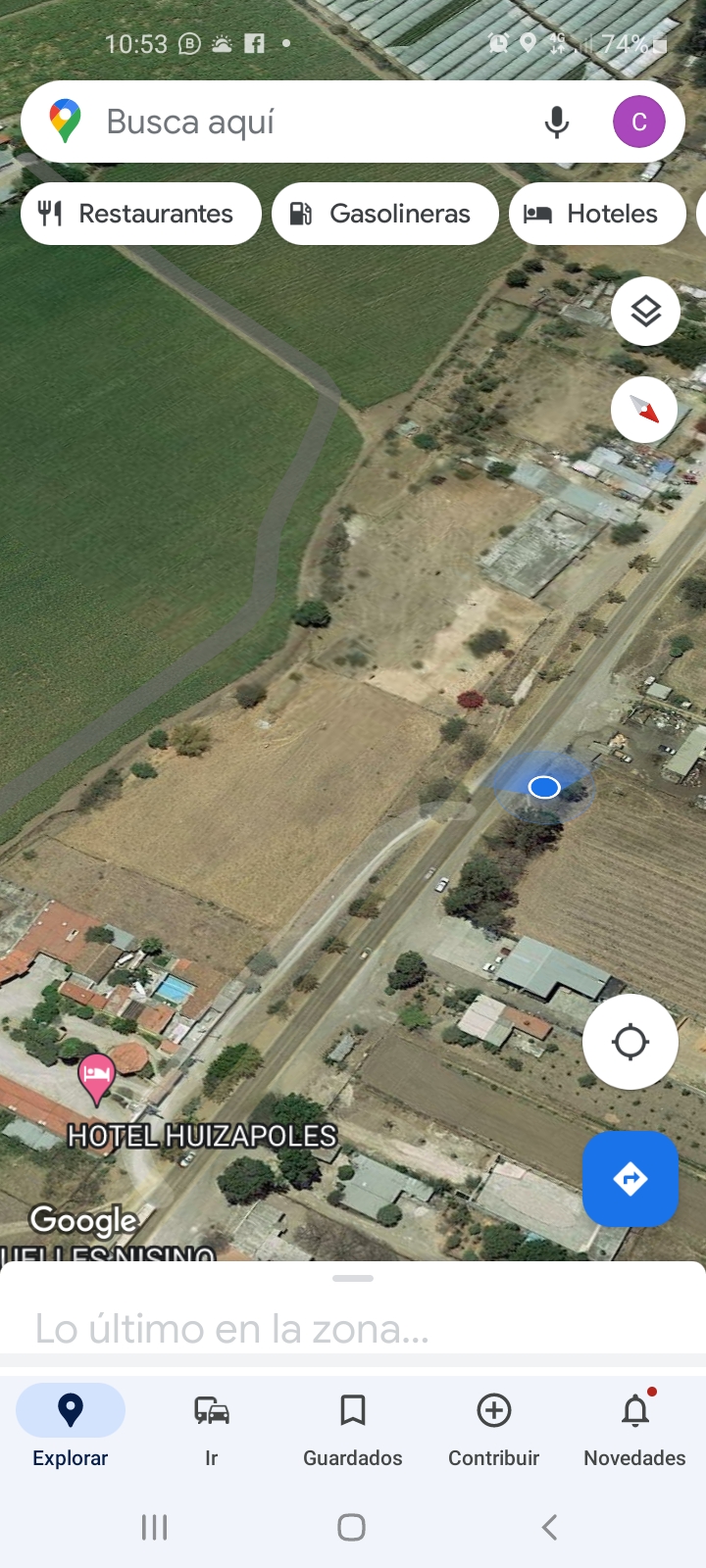Open directions with the blue arrow button
706x1568 pixels.
coord(630,1179)
